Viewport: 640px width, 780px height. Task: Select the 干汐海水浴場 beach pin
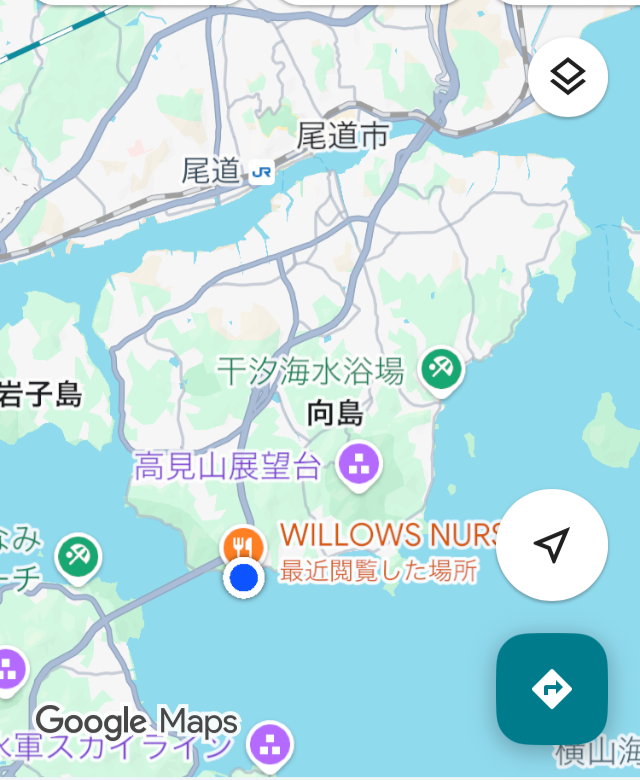(440, 369)
